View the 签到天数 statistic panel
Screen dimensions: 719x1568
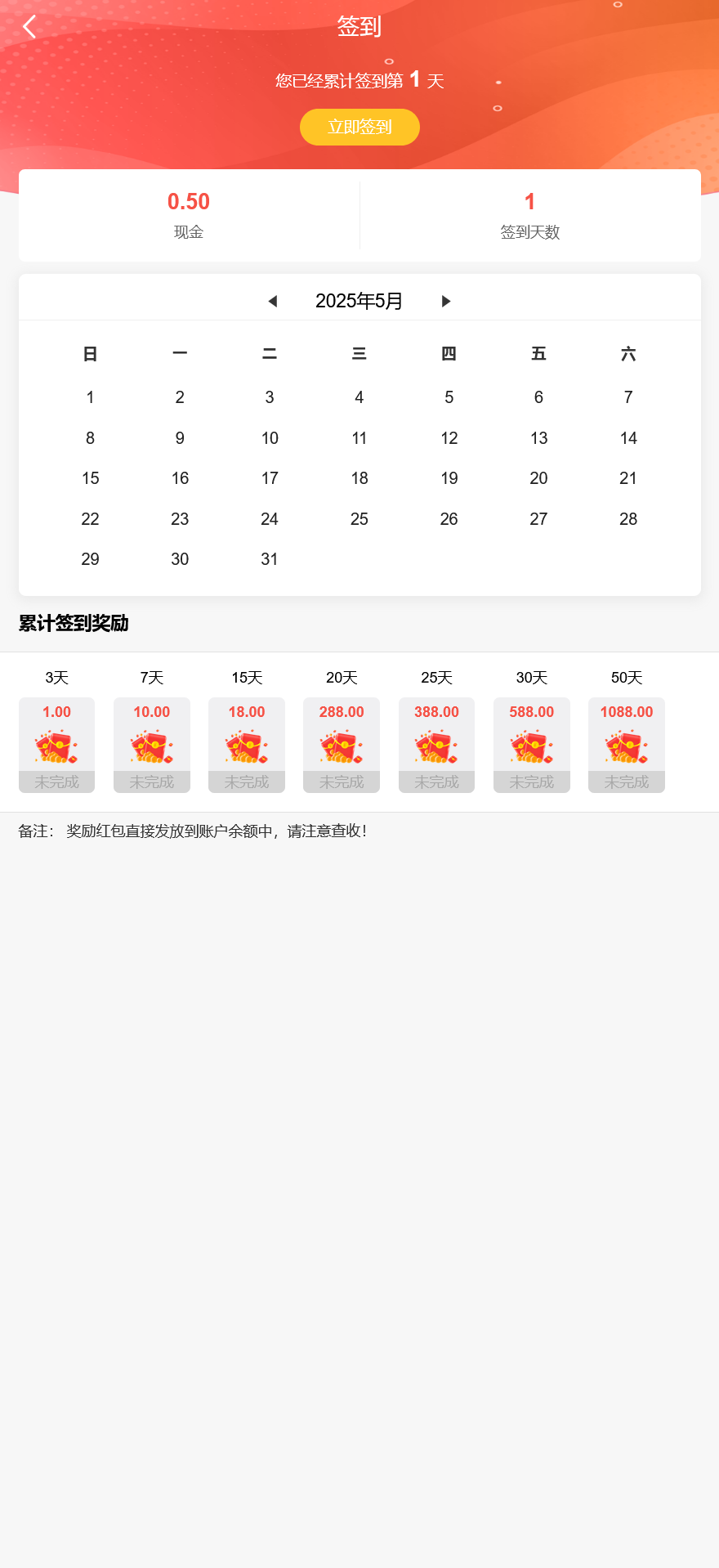(530, 215)
